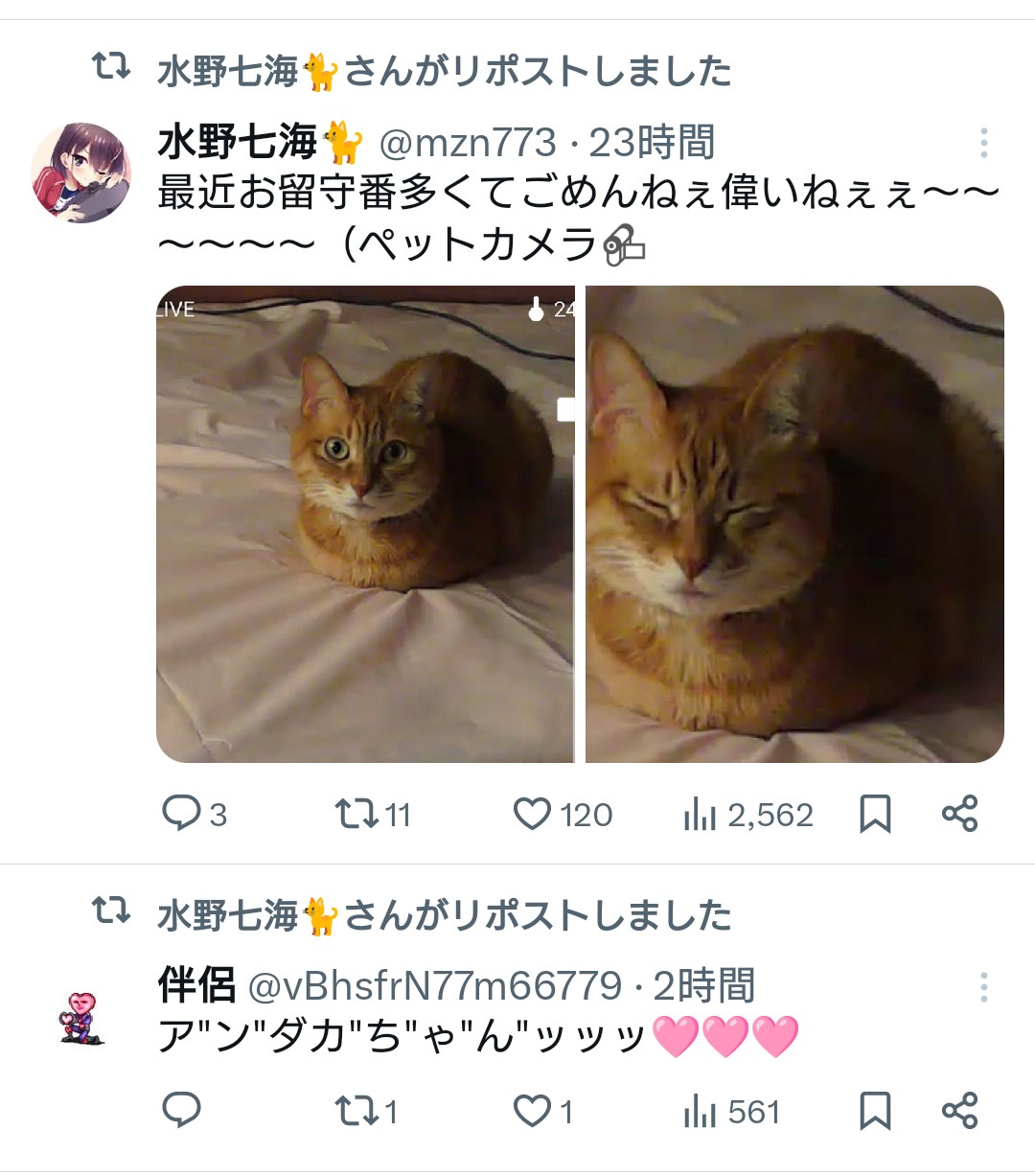Repost 水野七海's post with 11 reposts
1035x1176 pixels.
click(x=356, y=815)
